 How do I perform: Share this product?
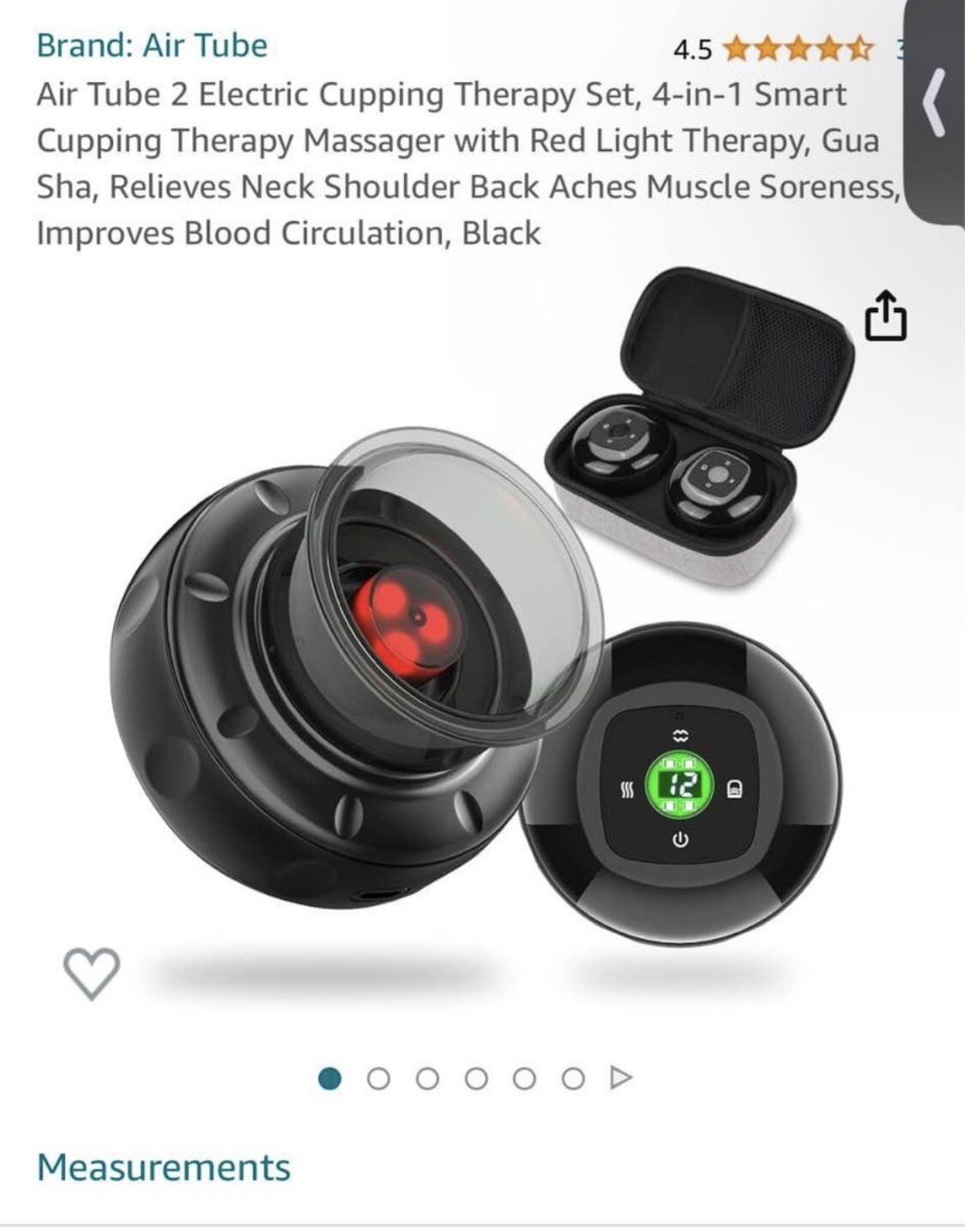885,316
